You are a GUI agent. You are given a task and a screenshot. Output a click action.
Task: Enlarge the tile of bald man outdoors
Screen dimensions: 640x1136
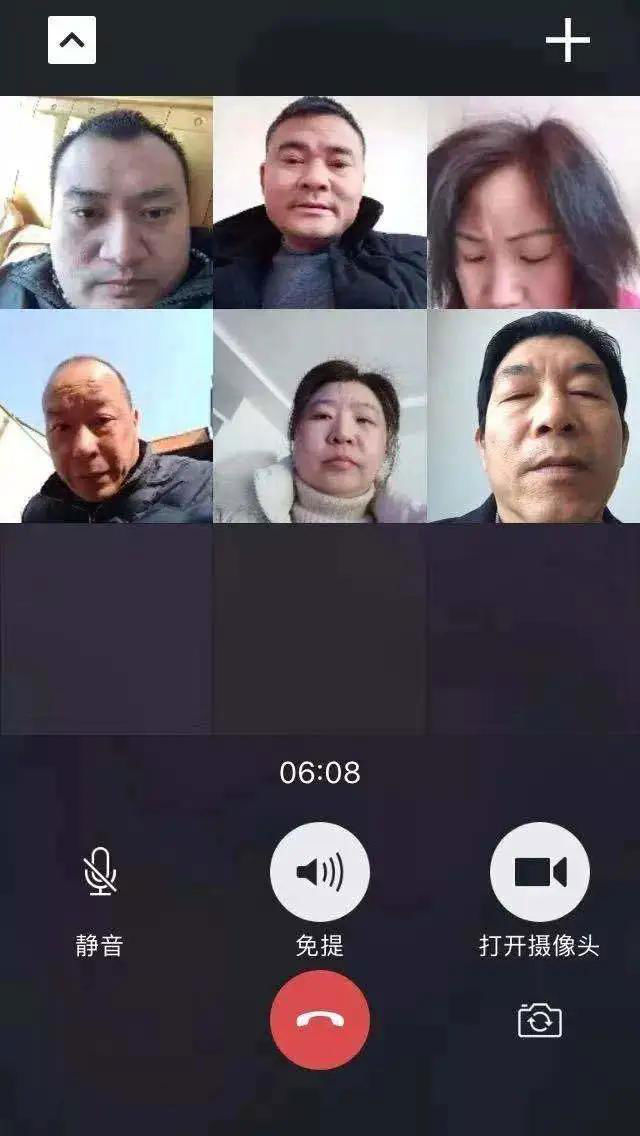[106, 416]
